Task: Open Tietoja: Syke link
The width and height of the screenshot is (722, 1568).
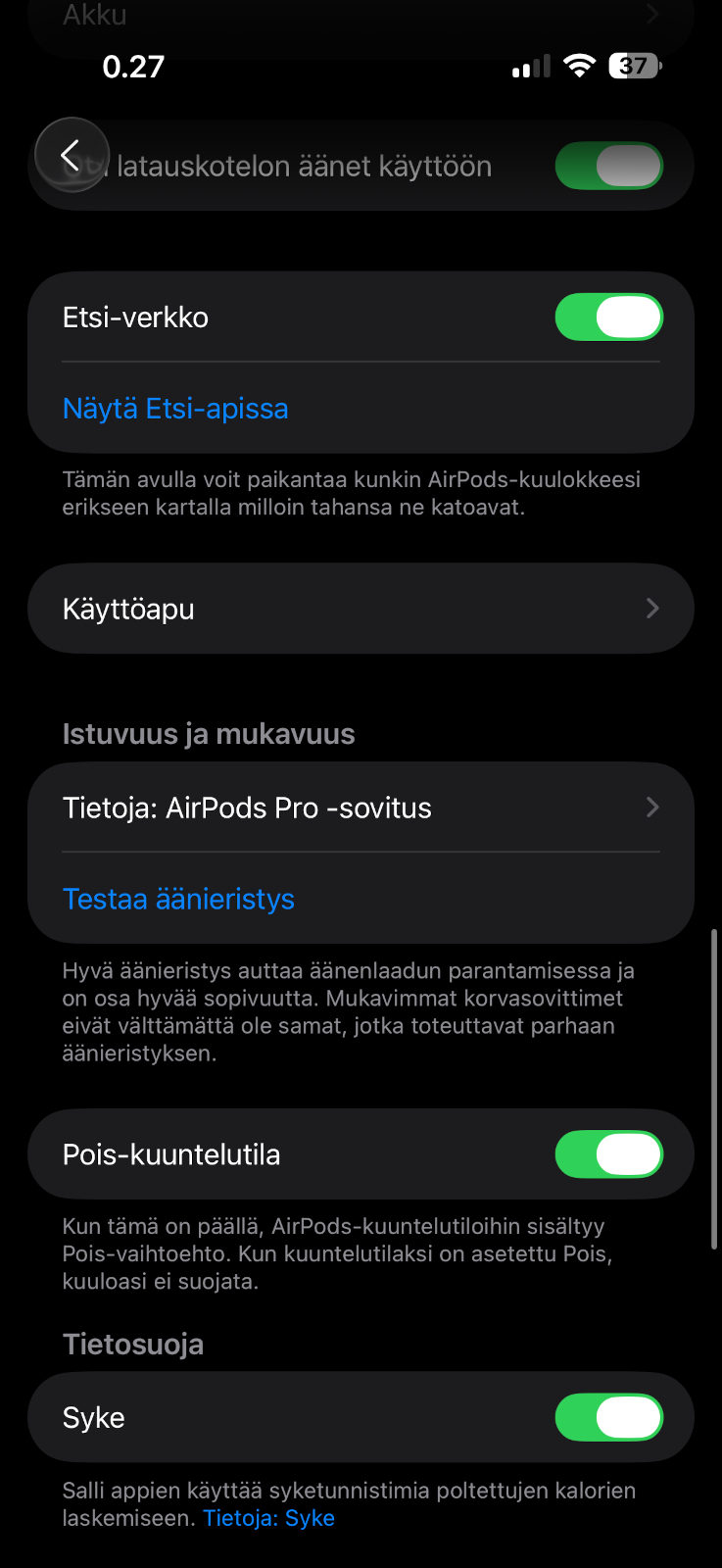Action: click(x=269, y=1518)
